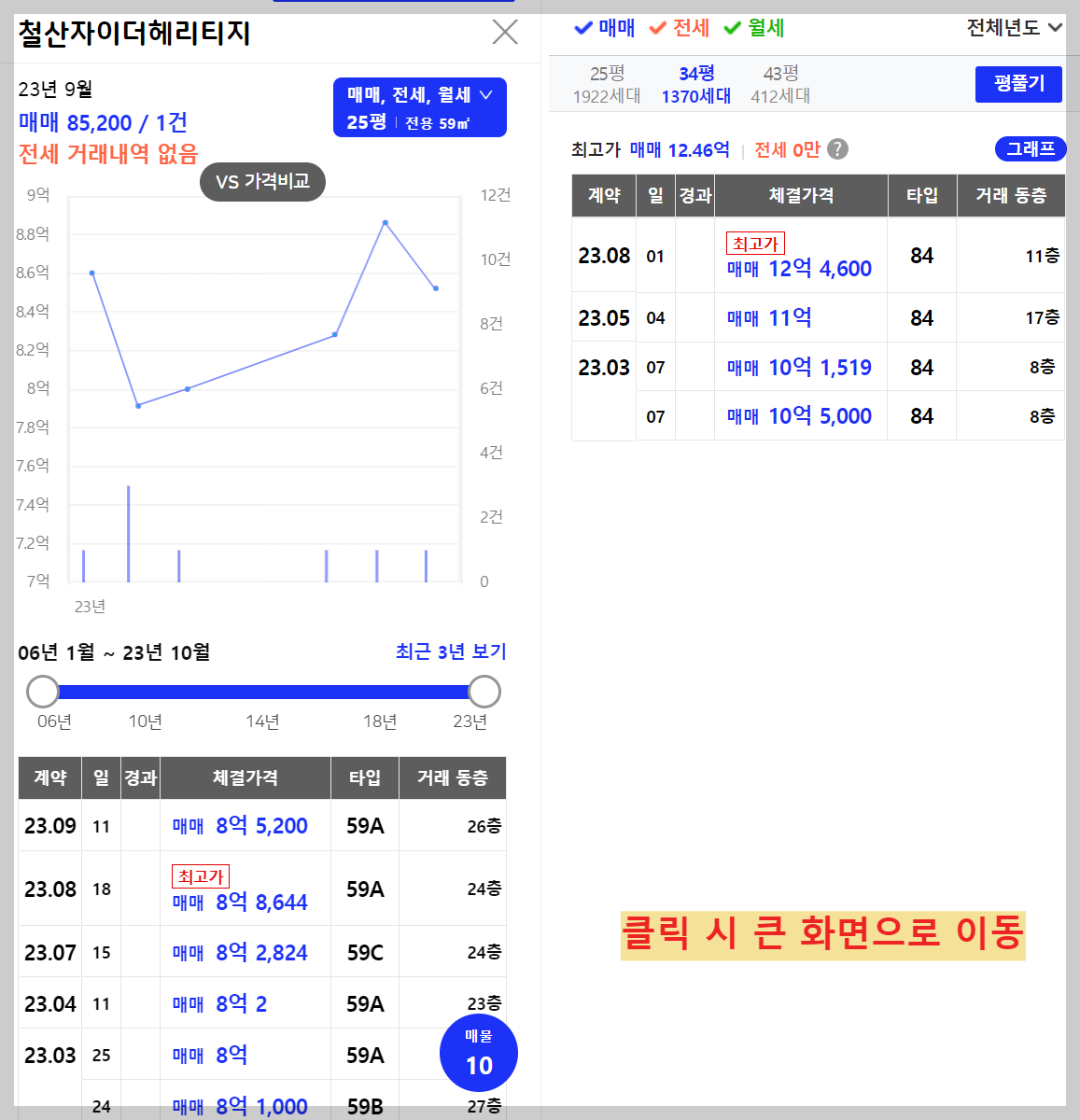Open the 전세 0만 help icon
The height and width of the screenshot is (1120, 1080).
click(837, 149)
